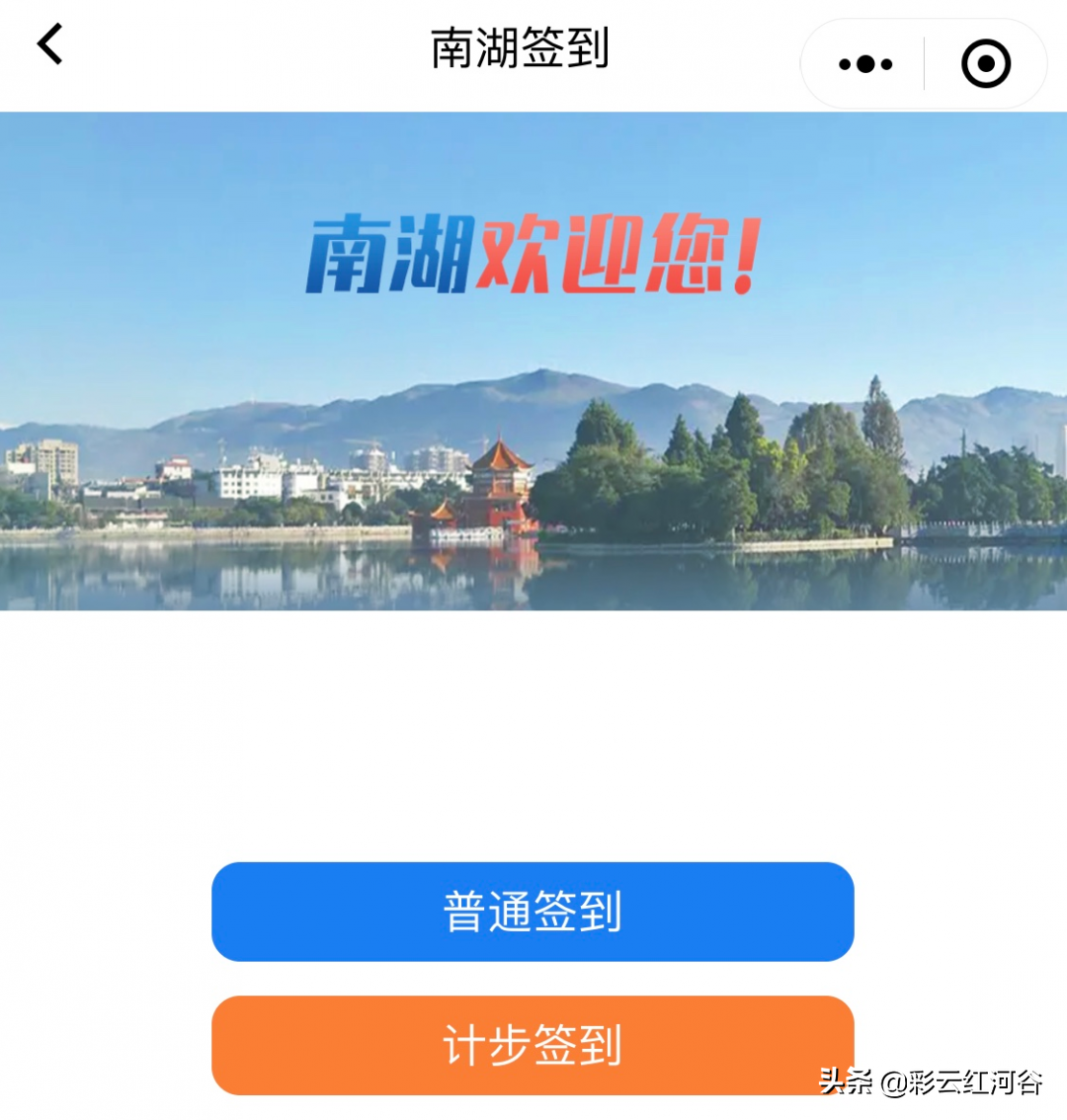Go back from the 南湖签到 page
This screenshot has width=1067, height=1120.
coord(50,45)
